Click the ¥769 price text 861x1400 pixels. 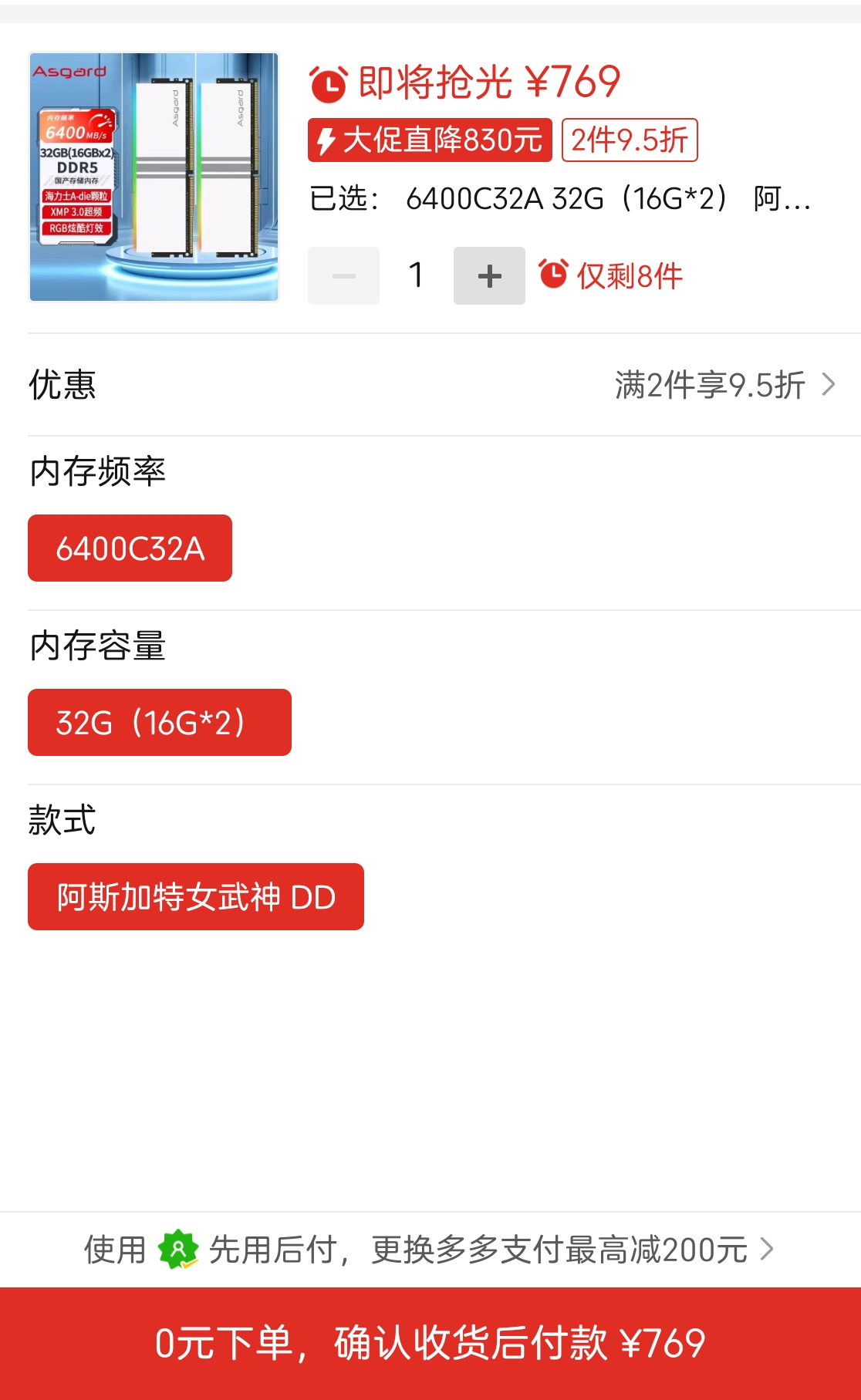click(572, 83)
